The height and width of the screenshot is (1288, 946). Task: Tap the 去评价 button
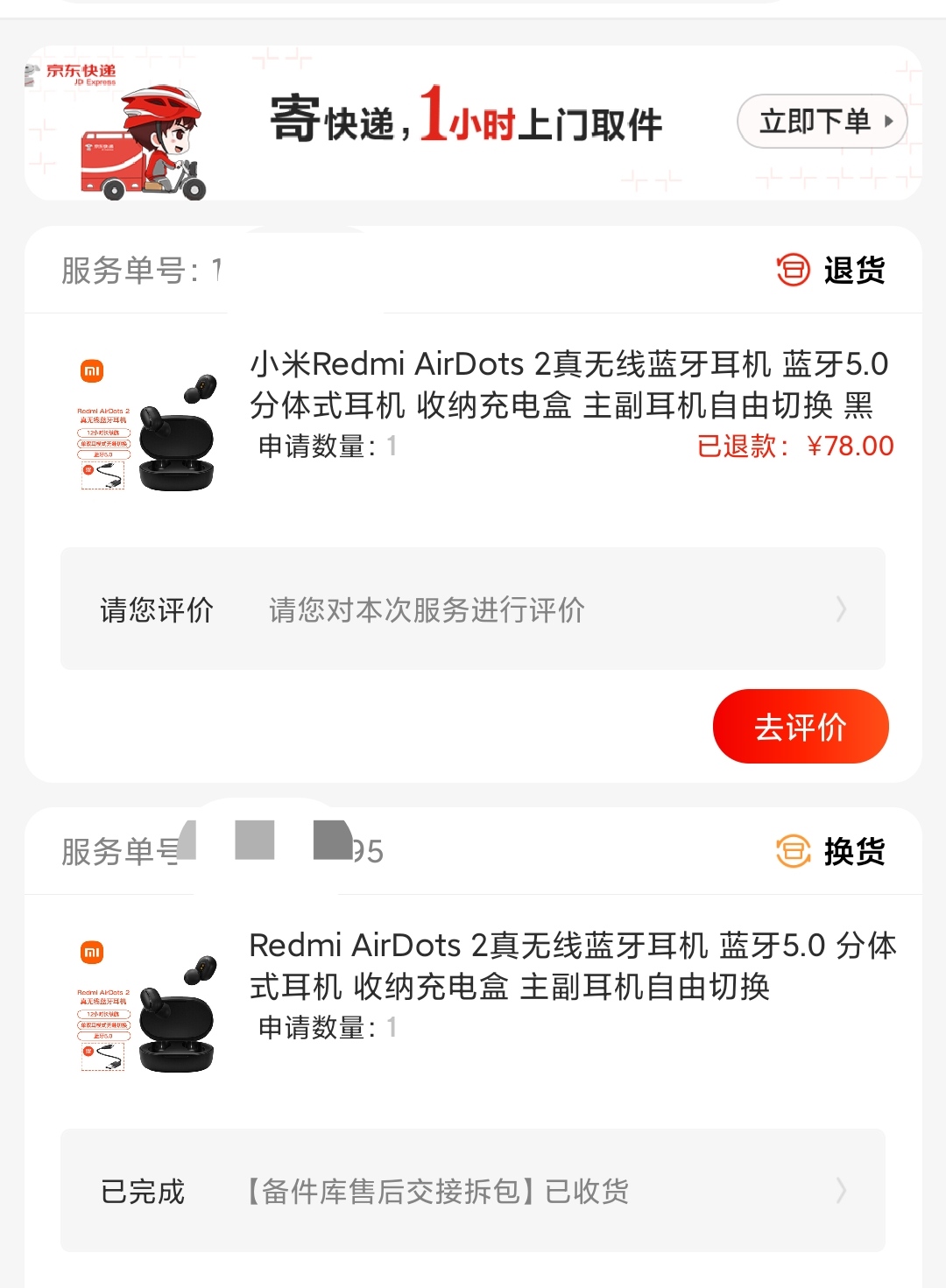point(801,726)
